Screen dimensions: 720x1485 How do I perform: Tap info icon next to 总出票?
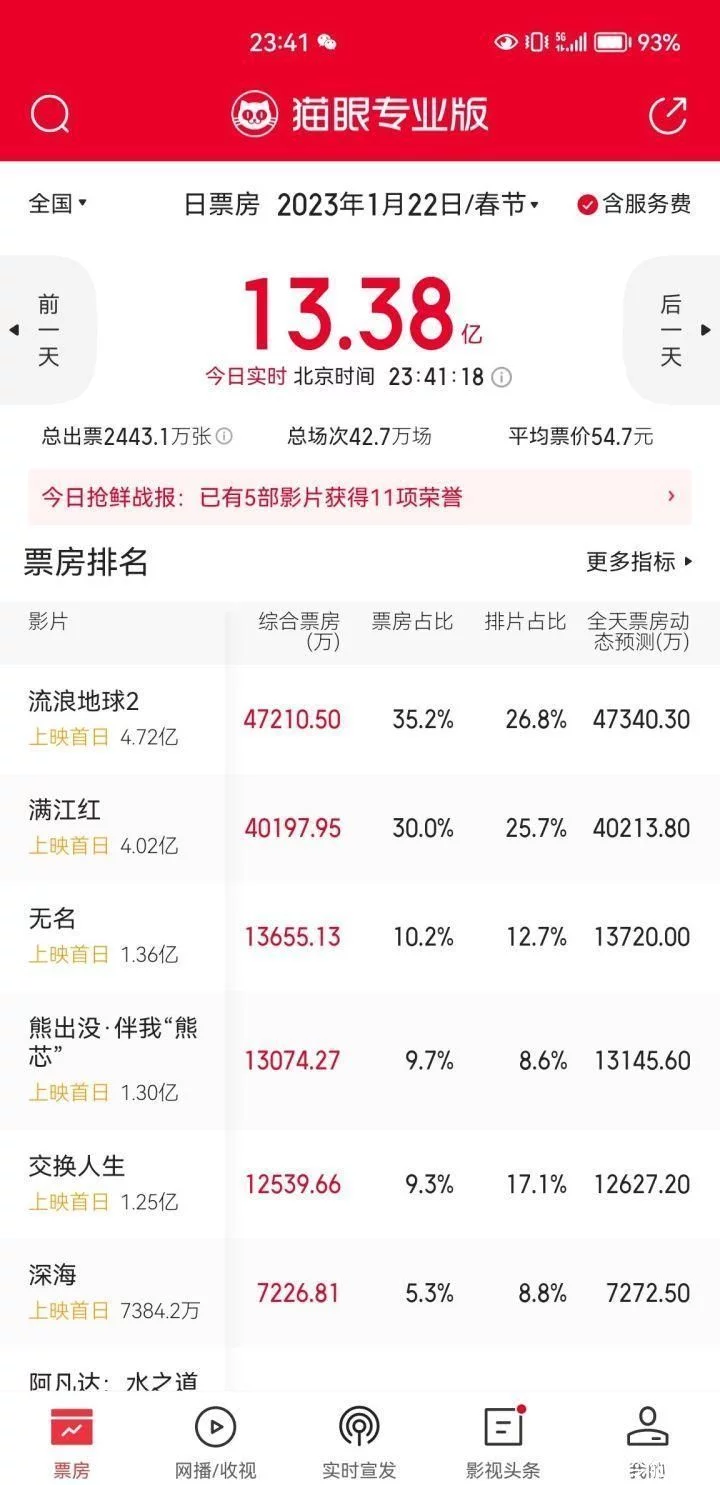[225, 436]
